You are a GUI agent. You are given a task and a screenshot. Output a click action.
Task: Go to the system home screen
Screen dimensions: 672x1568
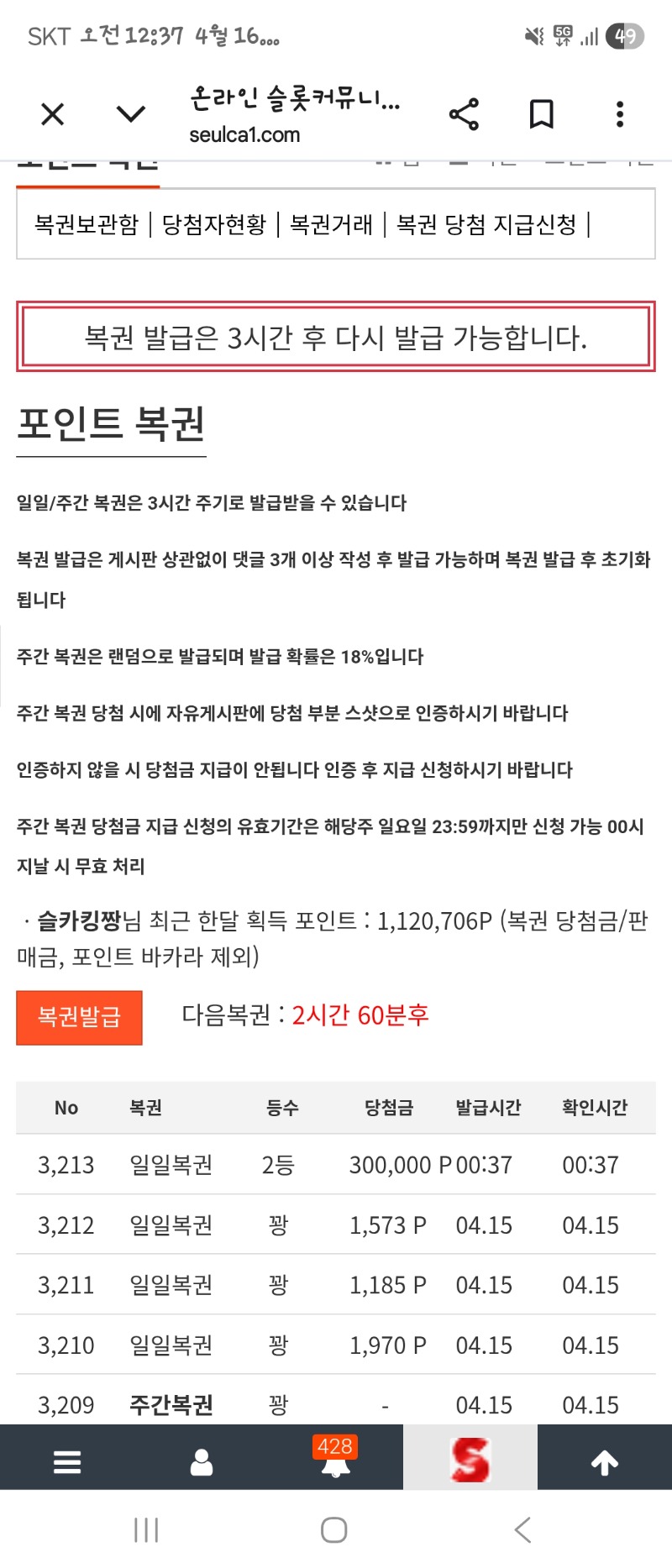(334, 1529)
